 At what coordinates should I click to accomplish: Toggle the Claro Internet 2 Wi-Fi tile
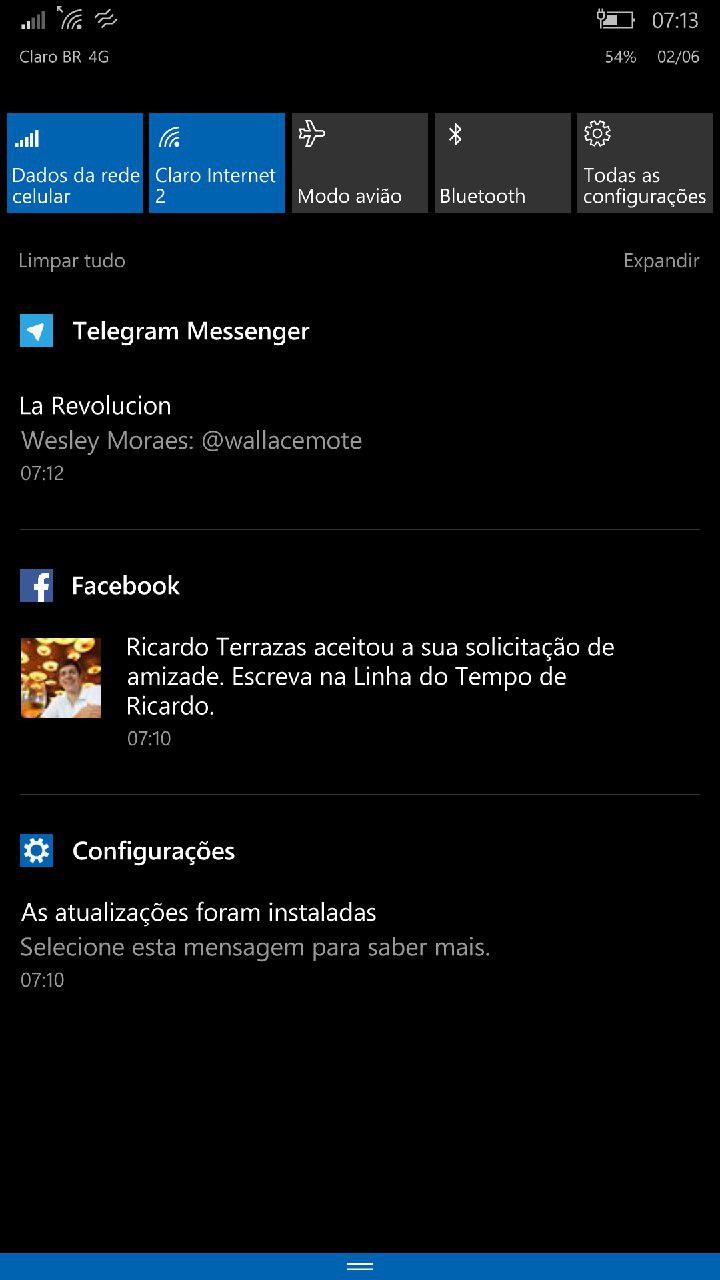coord(217,163)
